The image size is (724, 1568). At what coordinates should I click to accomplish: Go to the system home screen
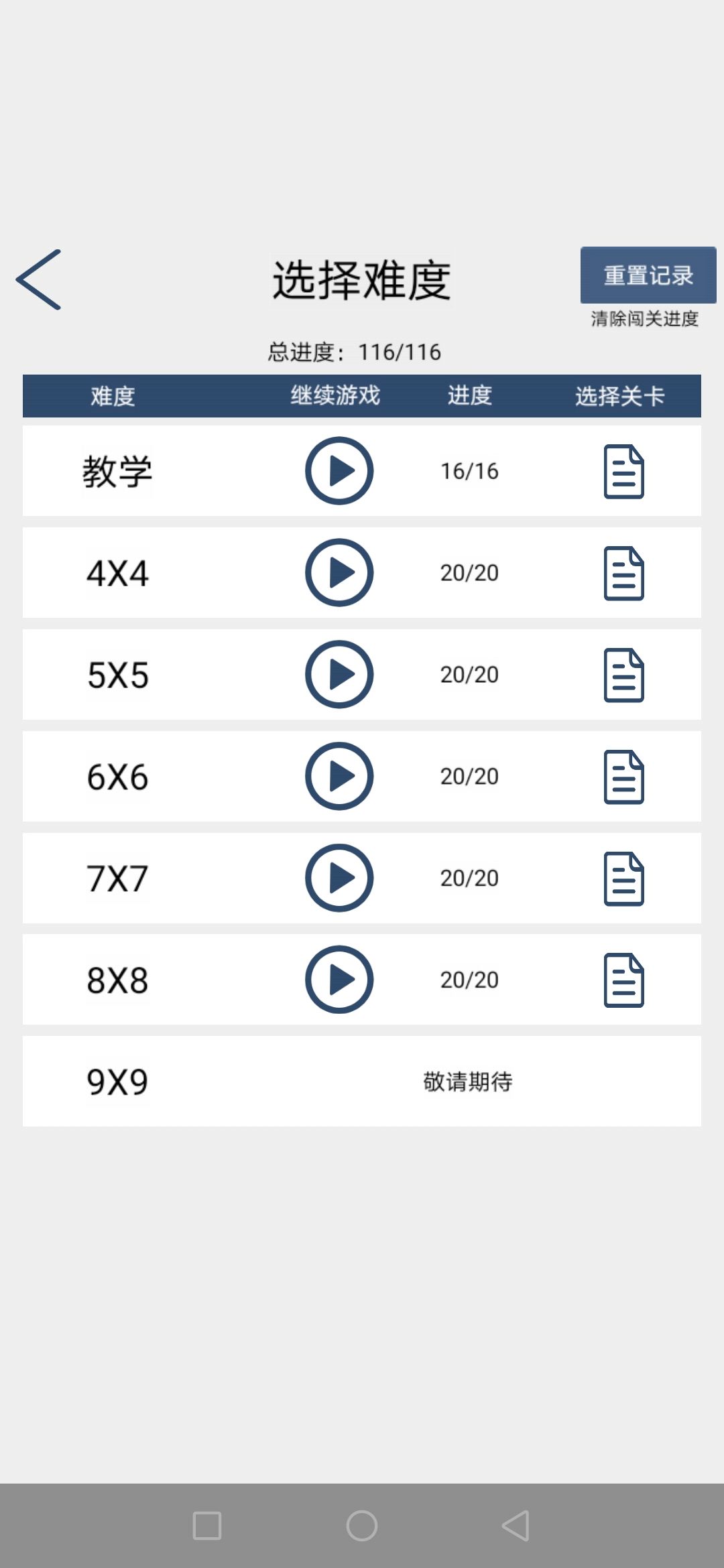click(362, 1526)
